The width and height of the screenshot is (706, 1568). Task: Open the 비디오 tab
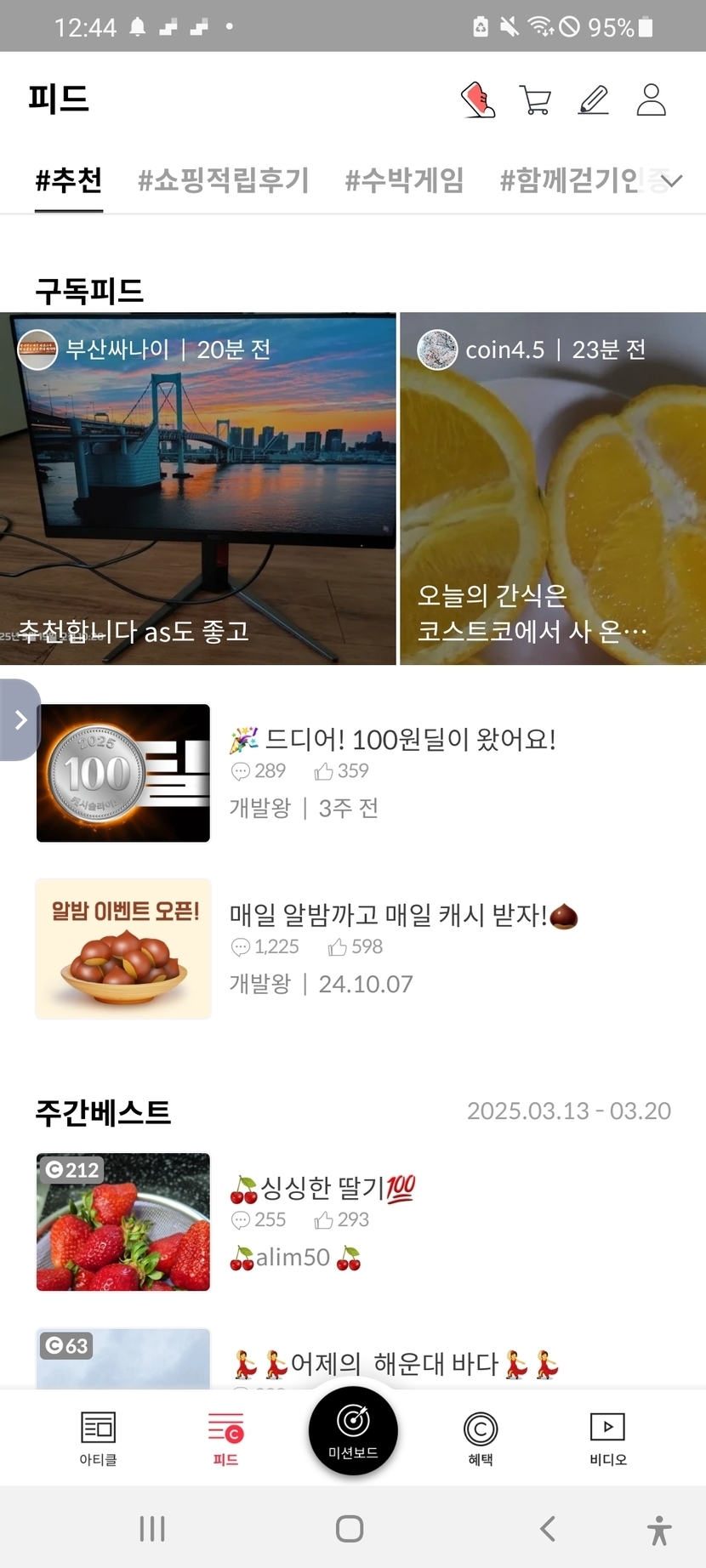point(607,1439)
